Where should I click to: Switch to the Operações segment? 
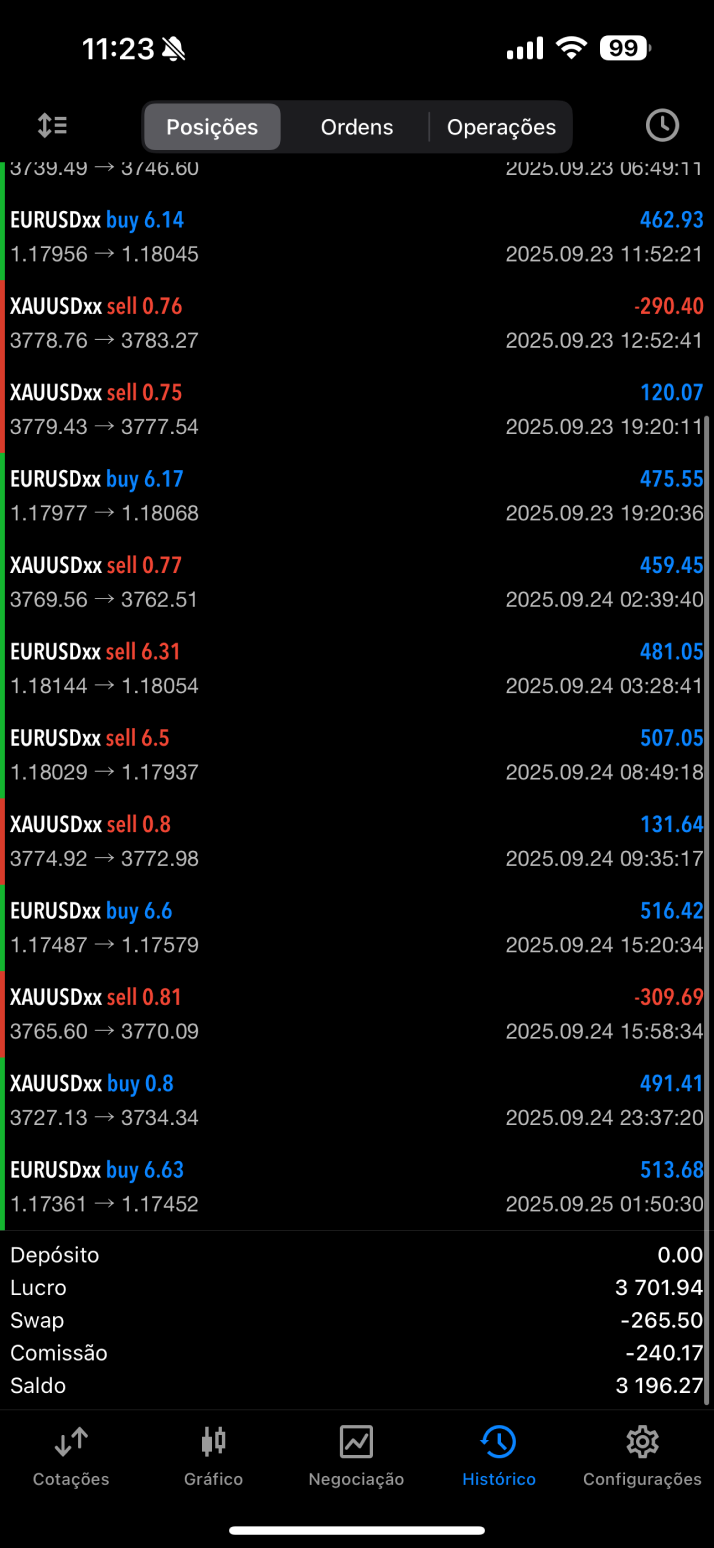pos(501,127)
